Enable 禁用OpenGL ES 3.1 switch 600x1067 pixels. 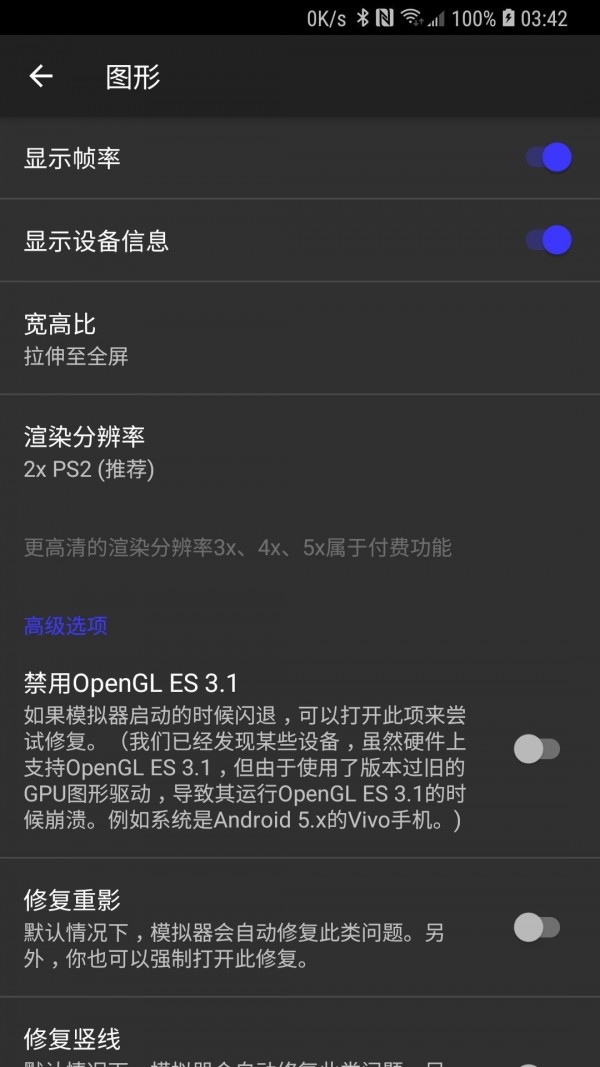537,749
